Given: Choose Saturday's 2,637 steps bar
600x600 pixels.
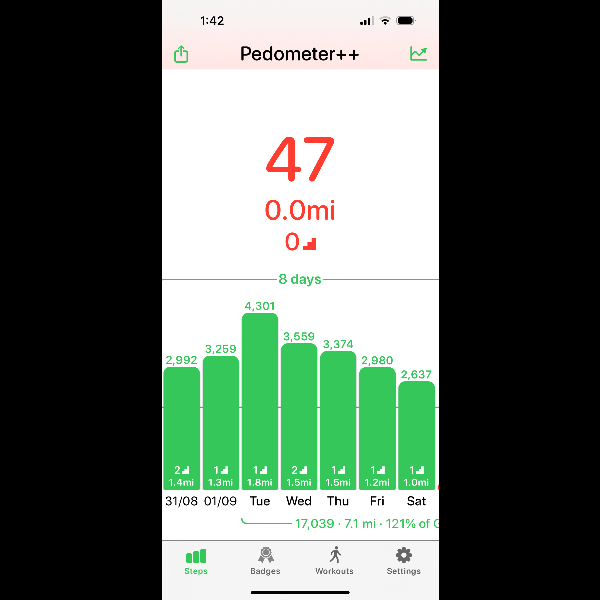Looking at the screenshot, I should click(416, 435).
